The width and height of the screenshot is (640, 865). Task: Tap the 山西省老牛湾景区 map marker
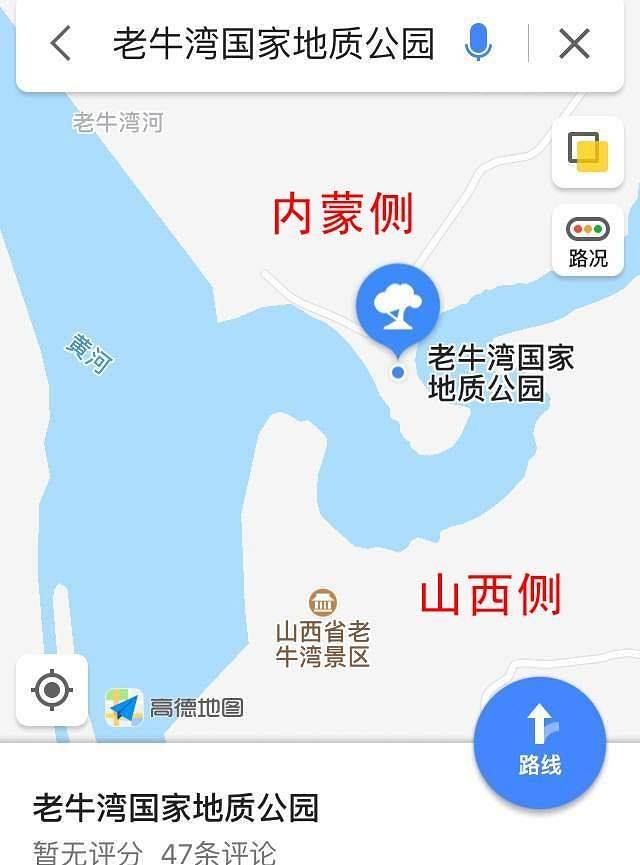pyautogui.click(x=322, y=603)
